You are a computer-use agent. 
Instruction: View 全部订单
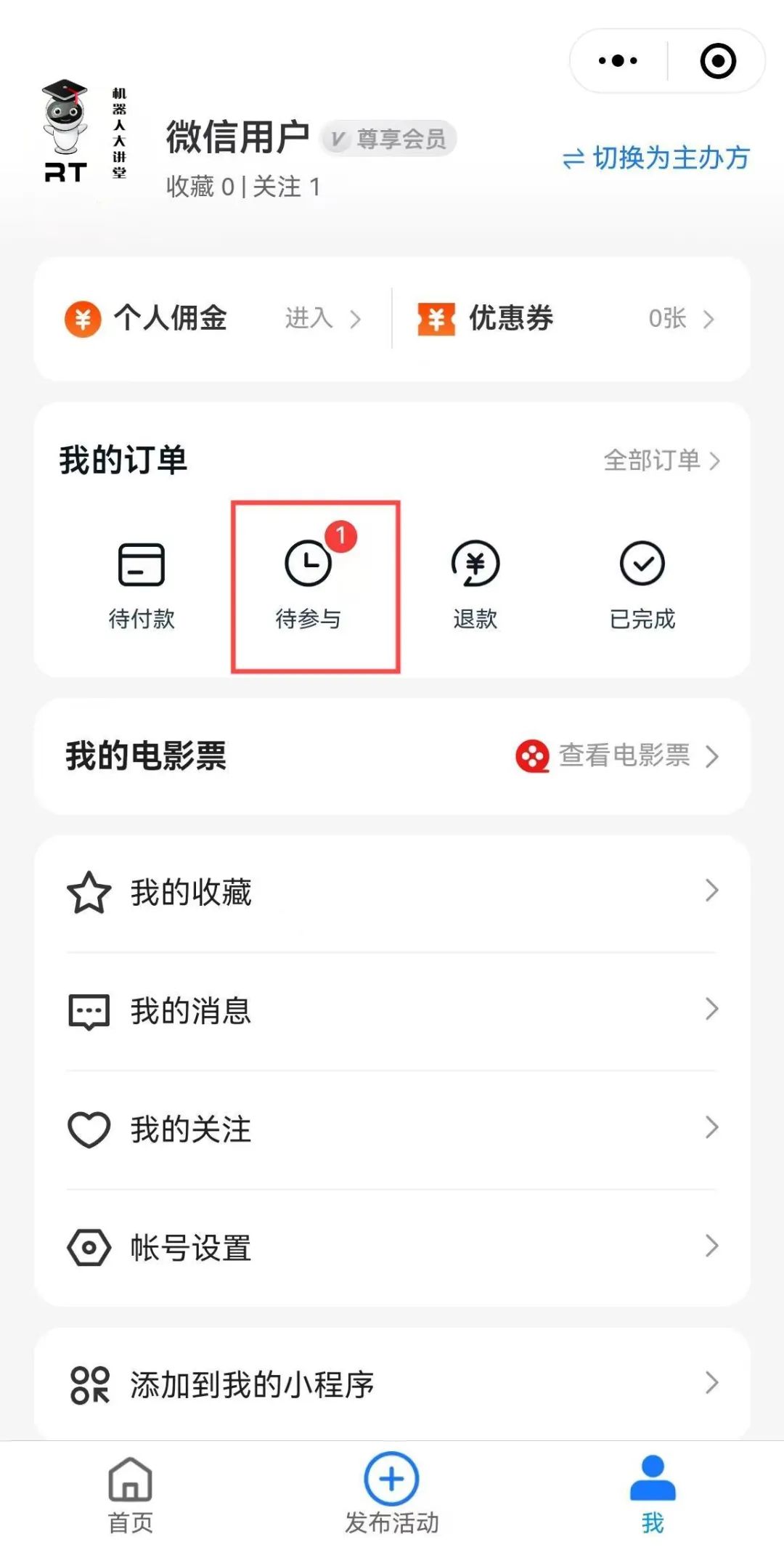661,460
